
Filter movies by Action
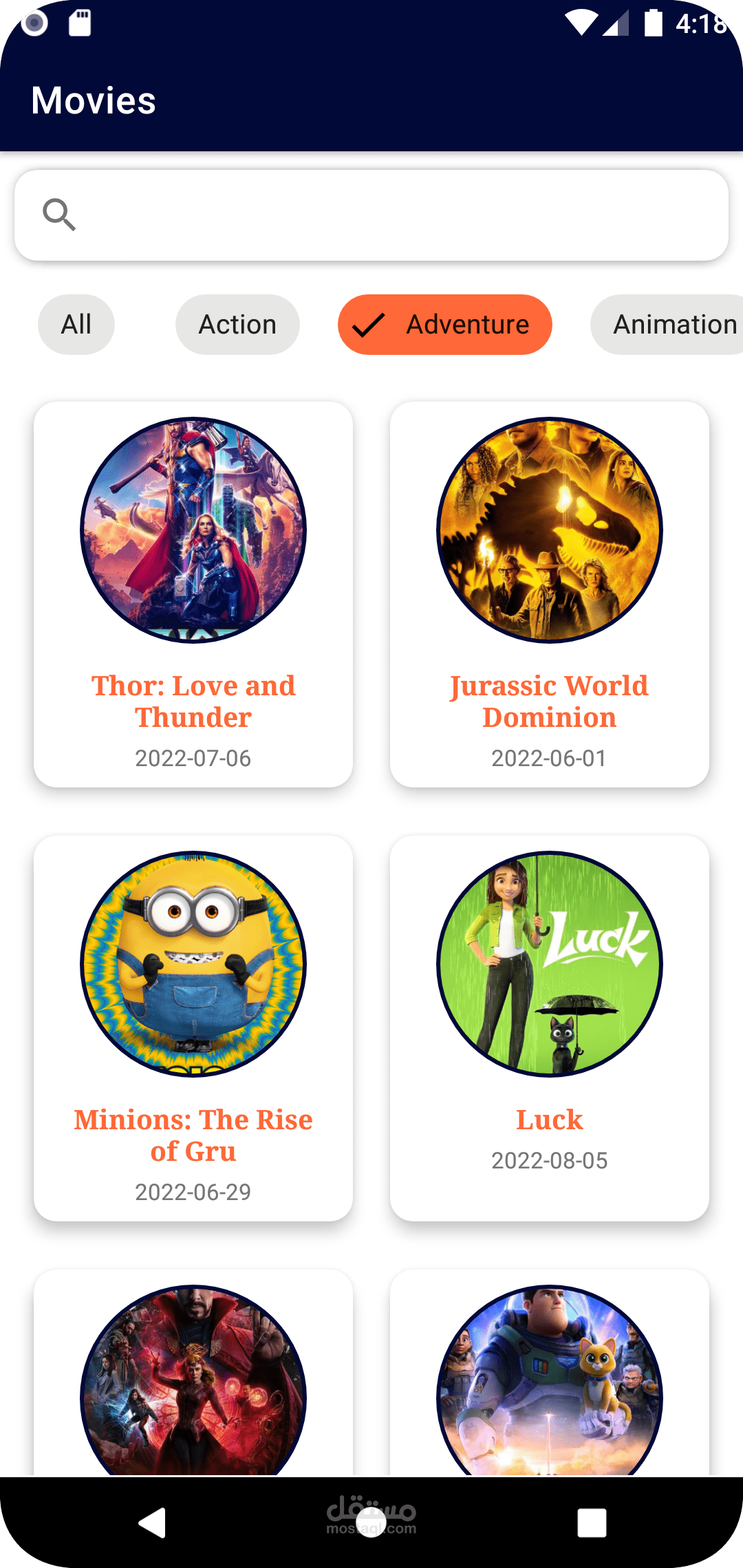point(237,325)
